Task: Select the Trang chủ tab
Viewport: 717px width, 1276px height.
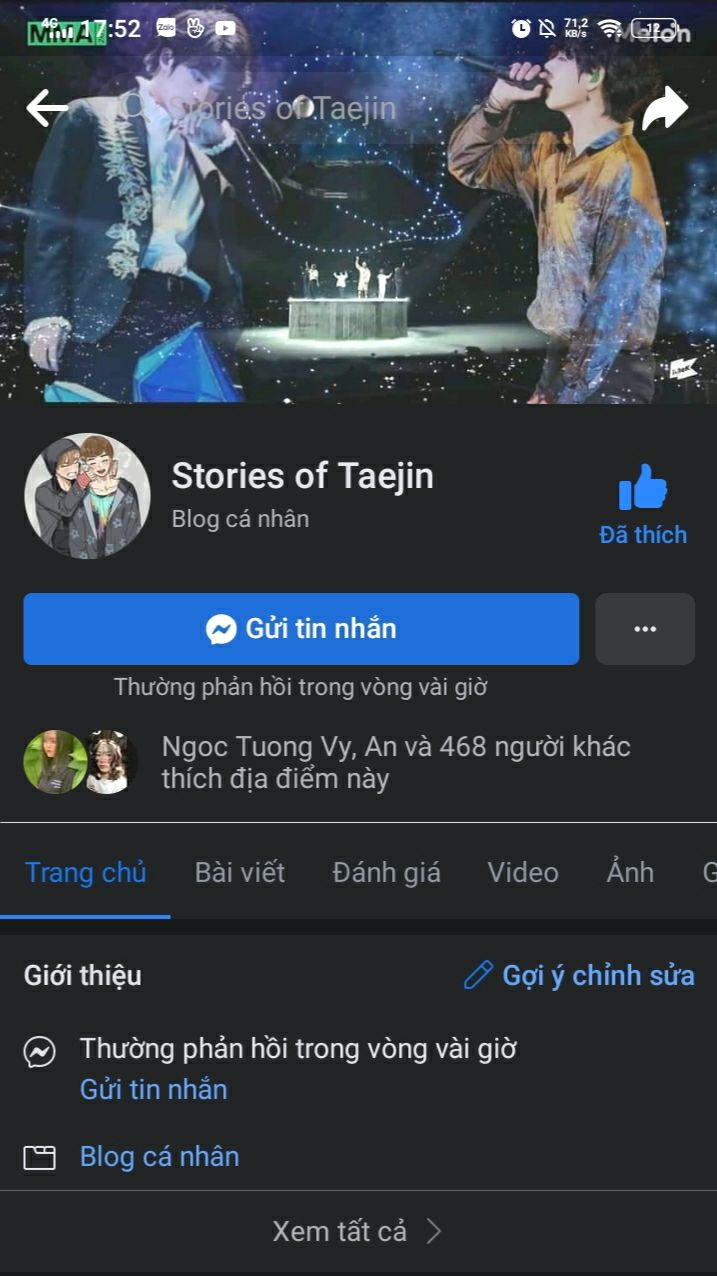Action: click(86, 872)
